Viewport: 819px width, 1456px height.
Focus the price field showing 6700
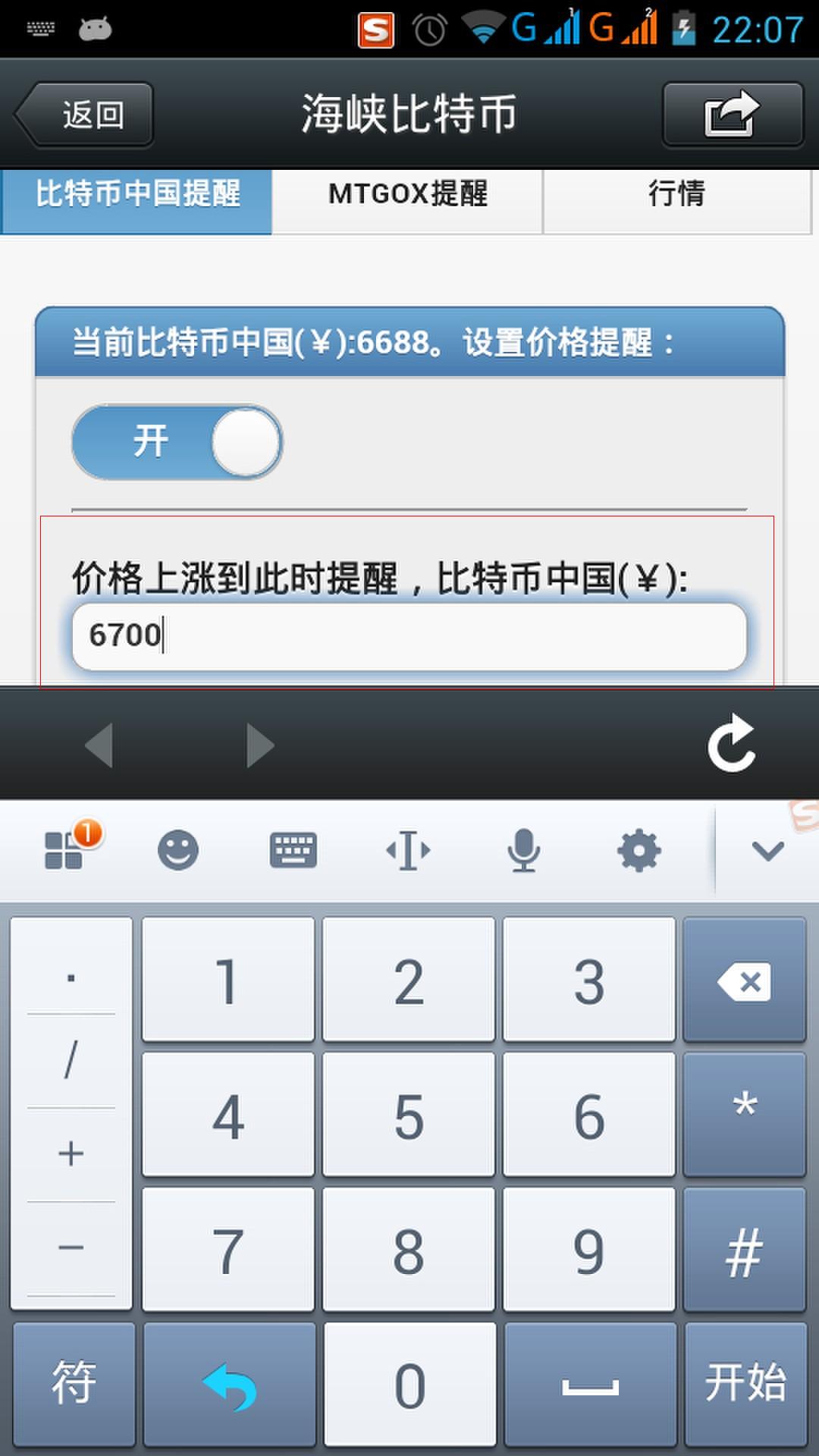409,635
